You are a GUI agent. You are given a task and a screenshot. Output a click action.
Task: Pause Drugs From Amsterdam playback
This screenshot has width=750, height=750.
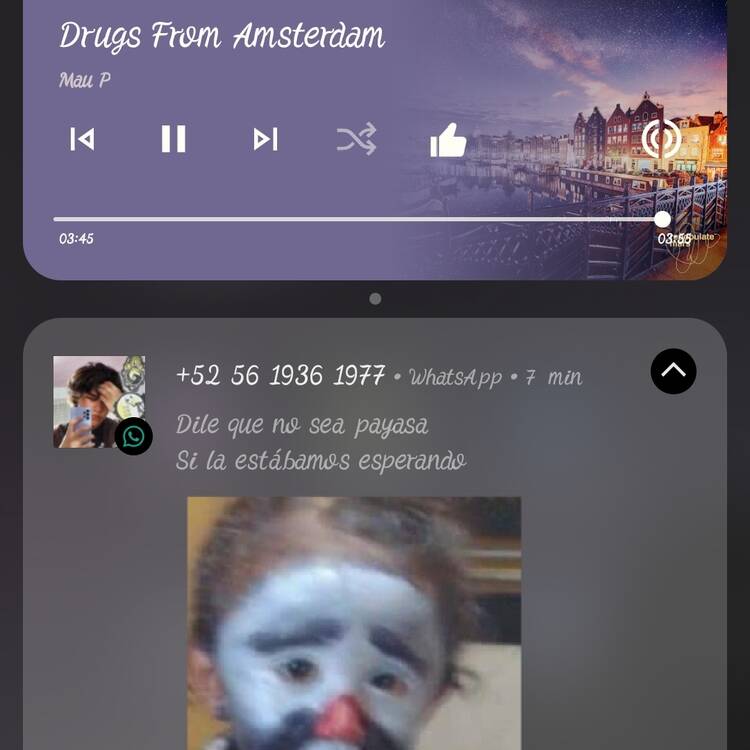pyautogui.click(x=173, y=139)
